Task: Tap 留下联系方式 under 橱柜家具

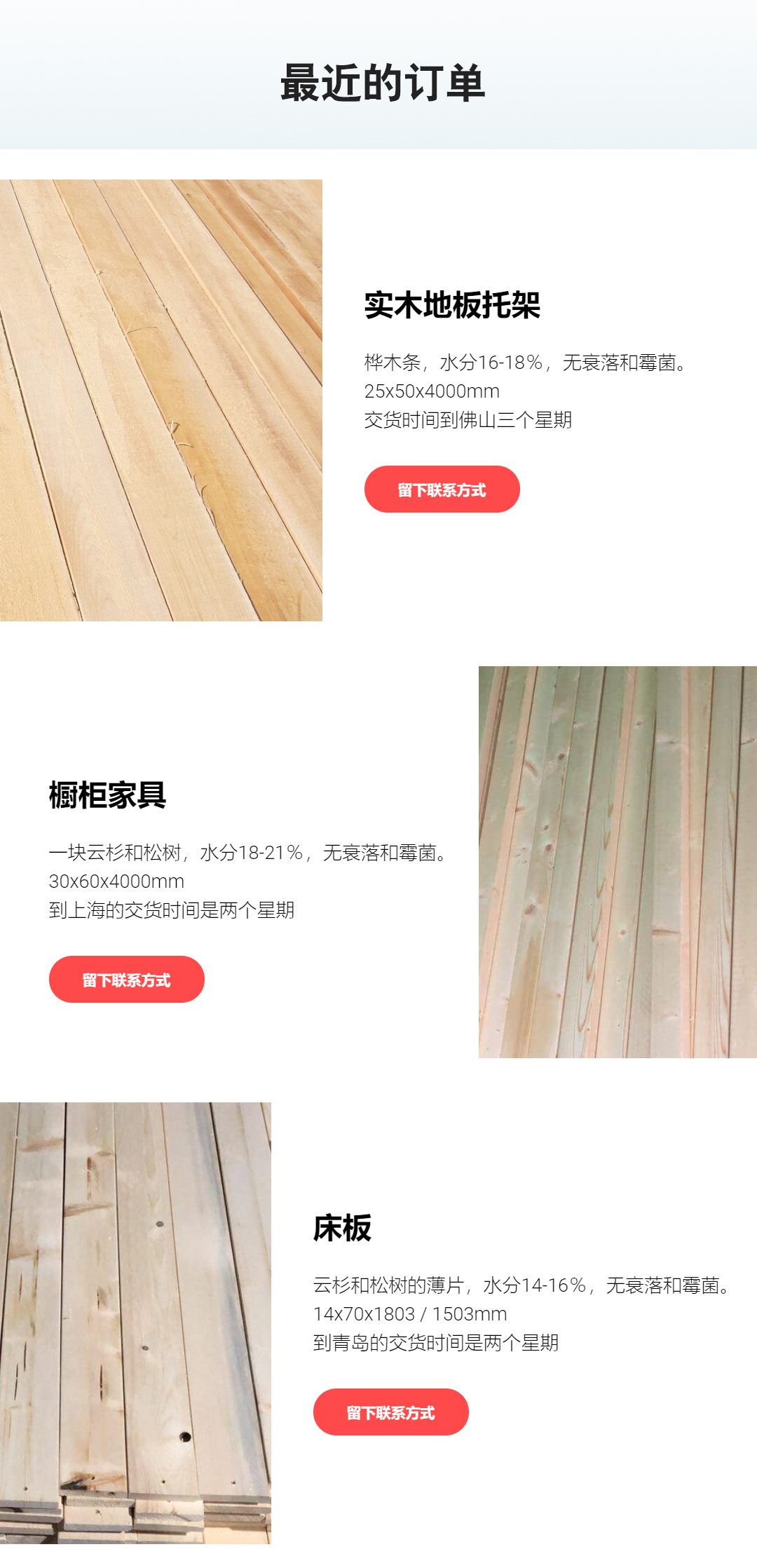Action: [126, 980]
